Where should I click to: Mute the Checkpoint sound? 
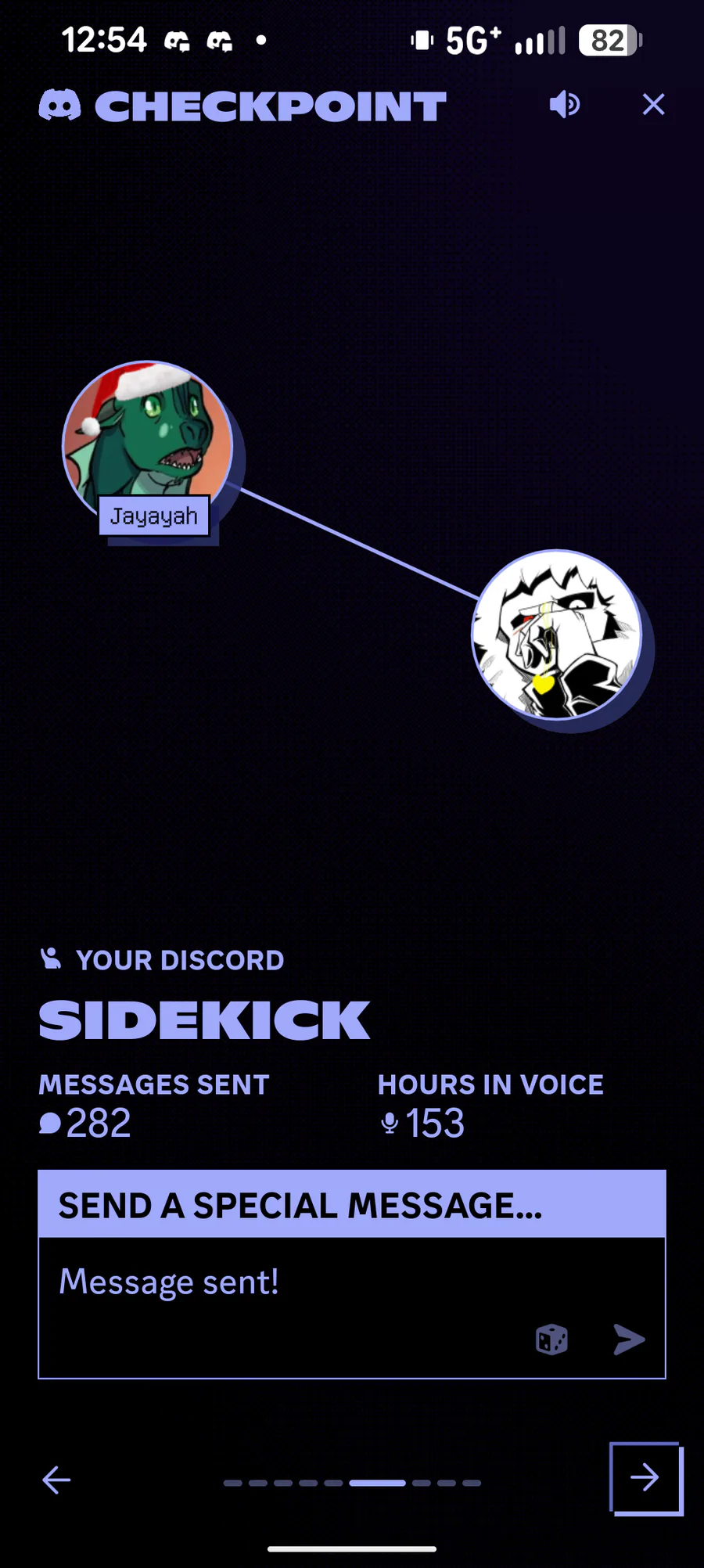click(x=564, y=104)
